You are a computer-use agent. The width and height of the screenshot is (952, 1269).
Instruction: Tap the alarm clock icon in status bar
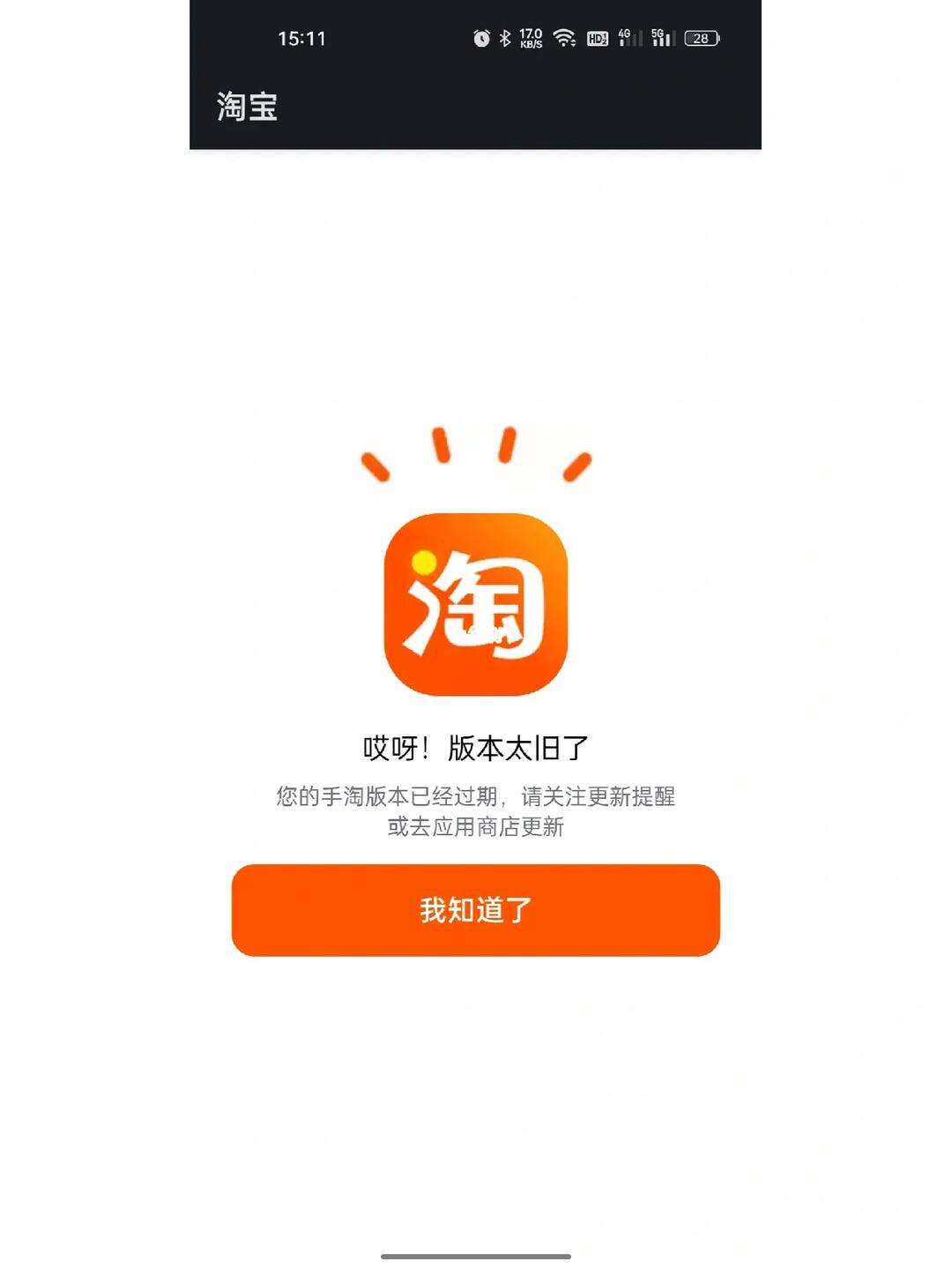pos(481,38)
